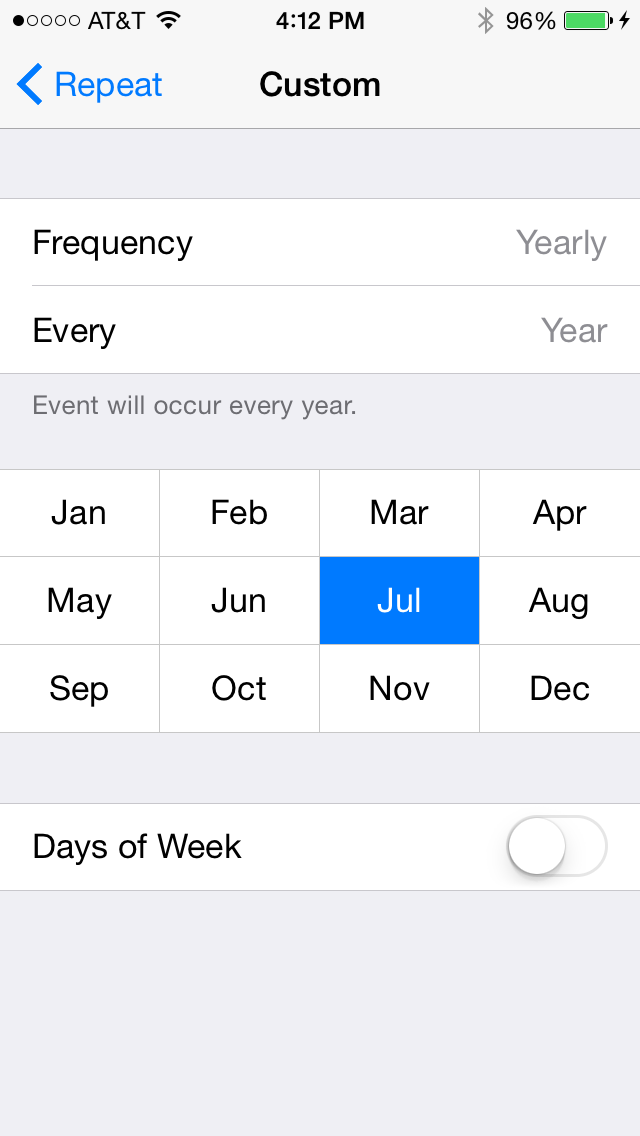The height and width of the screenshot is (1136, 640).
Task: Select Feb in the month grid
Action: (239, 513)
